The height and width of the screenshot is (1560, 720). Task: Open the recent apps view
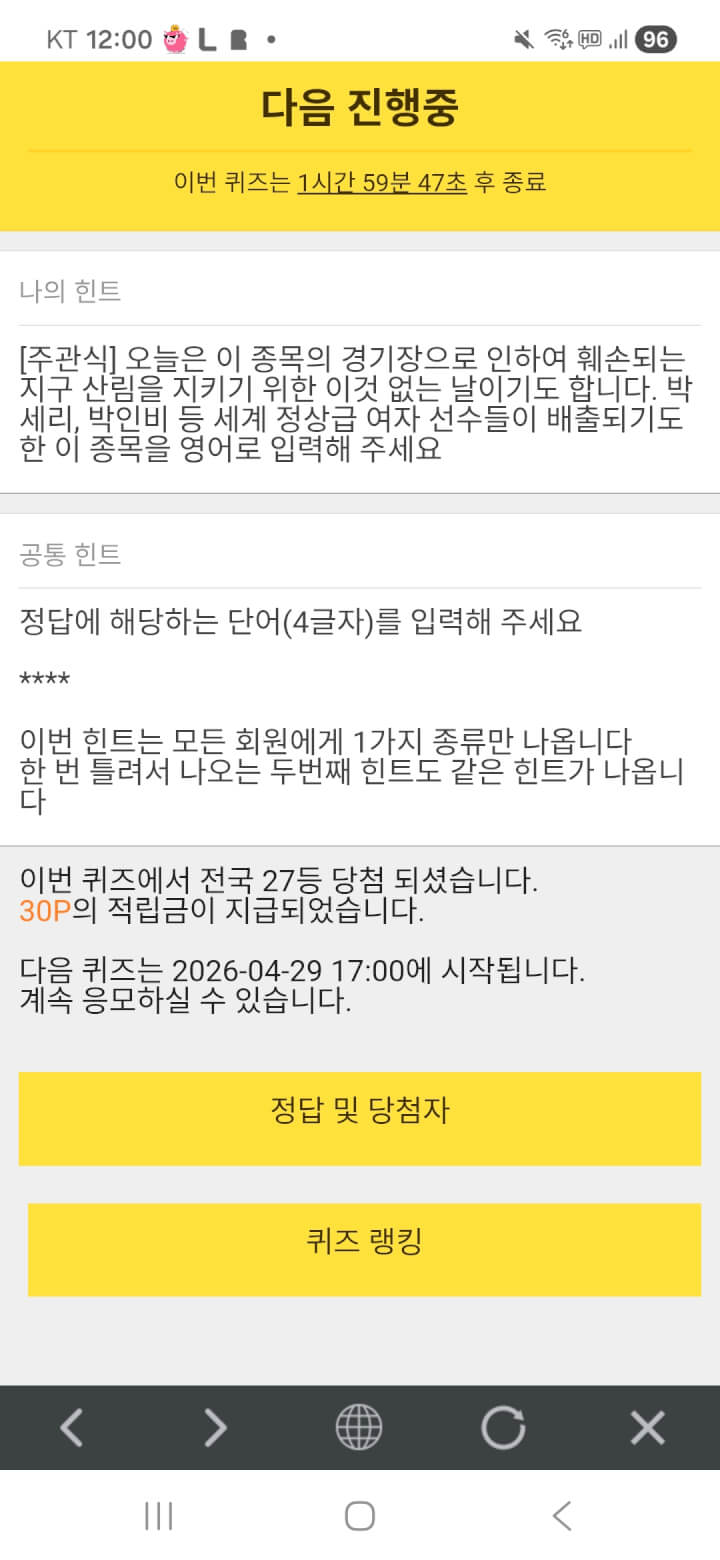159,1515
